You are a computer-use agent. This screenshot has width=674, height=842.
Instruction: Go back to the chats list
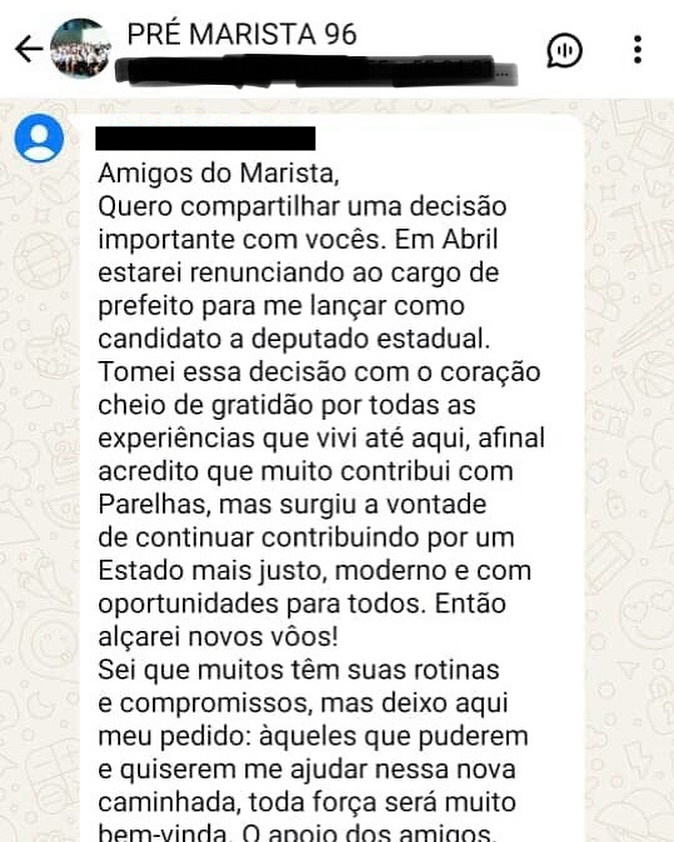(x=27, y=49)
